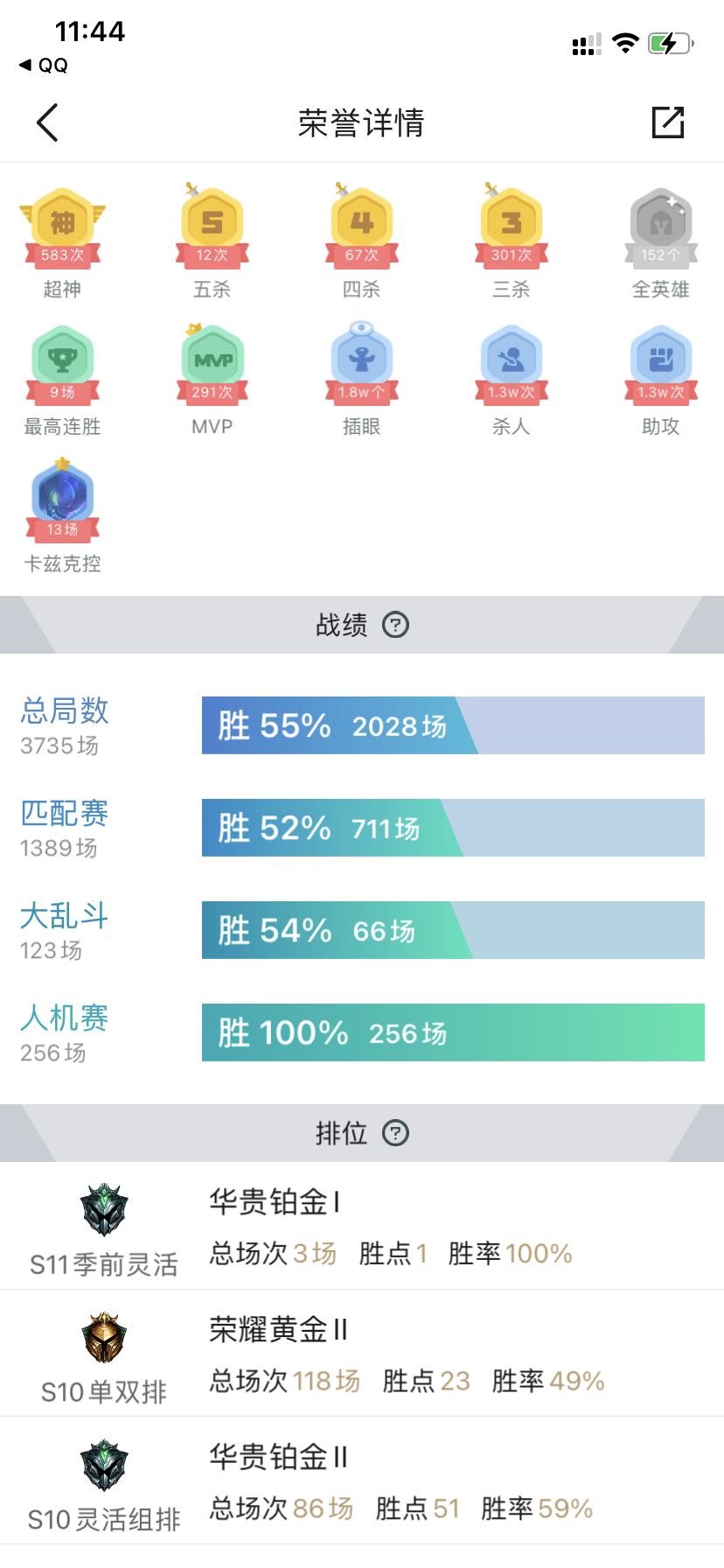The width and height of the screenshot is (724, 1568).
Task: Open help icon next to 战绩
Action: click(x=396, y=625)
